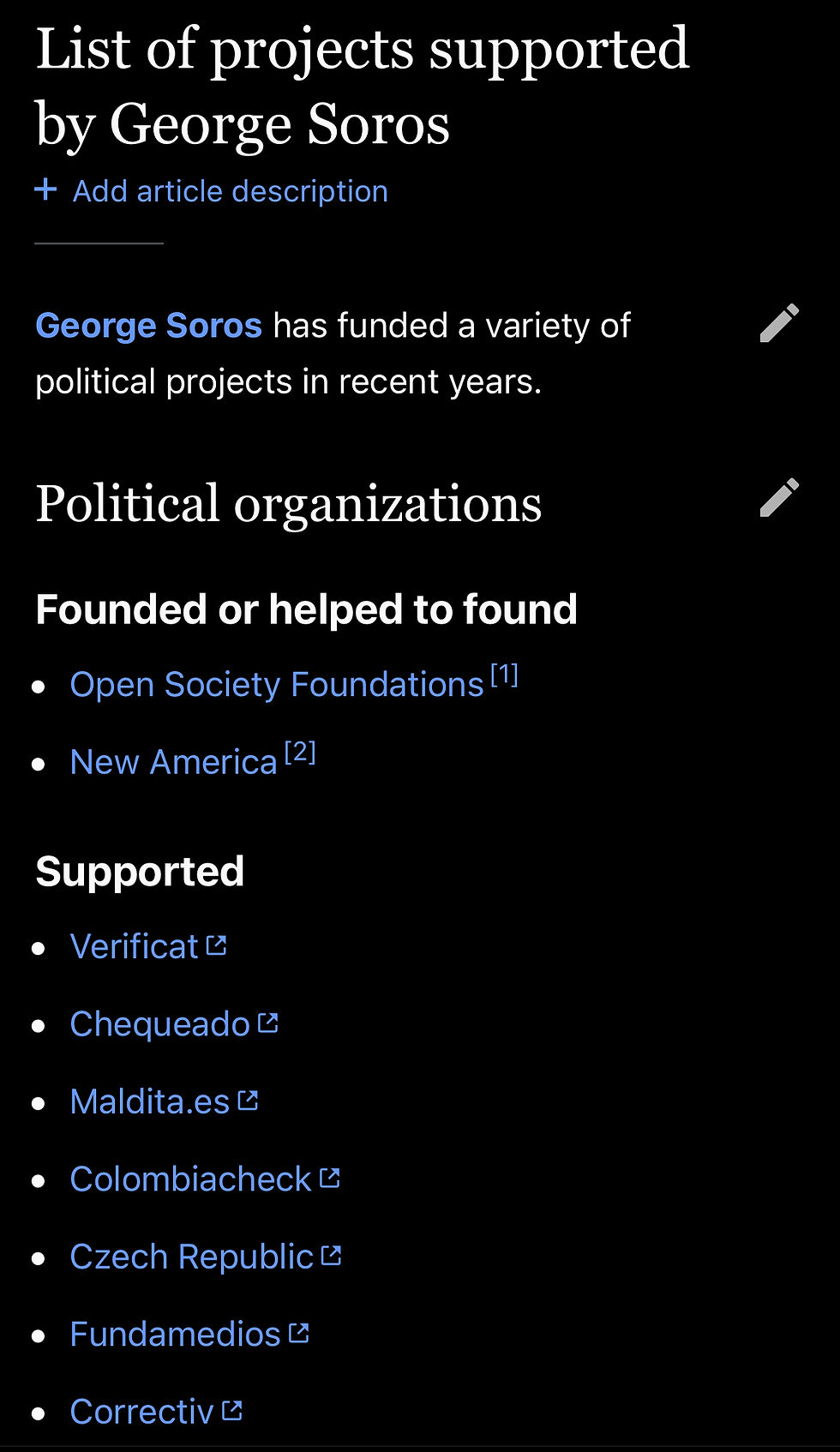
Task: Open the Chequeado external link
Action: click(174, 1024)
